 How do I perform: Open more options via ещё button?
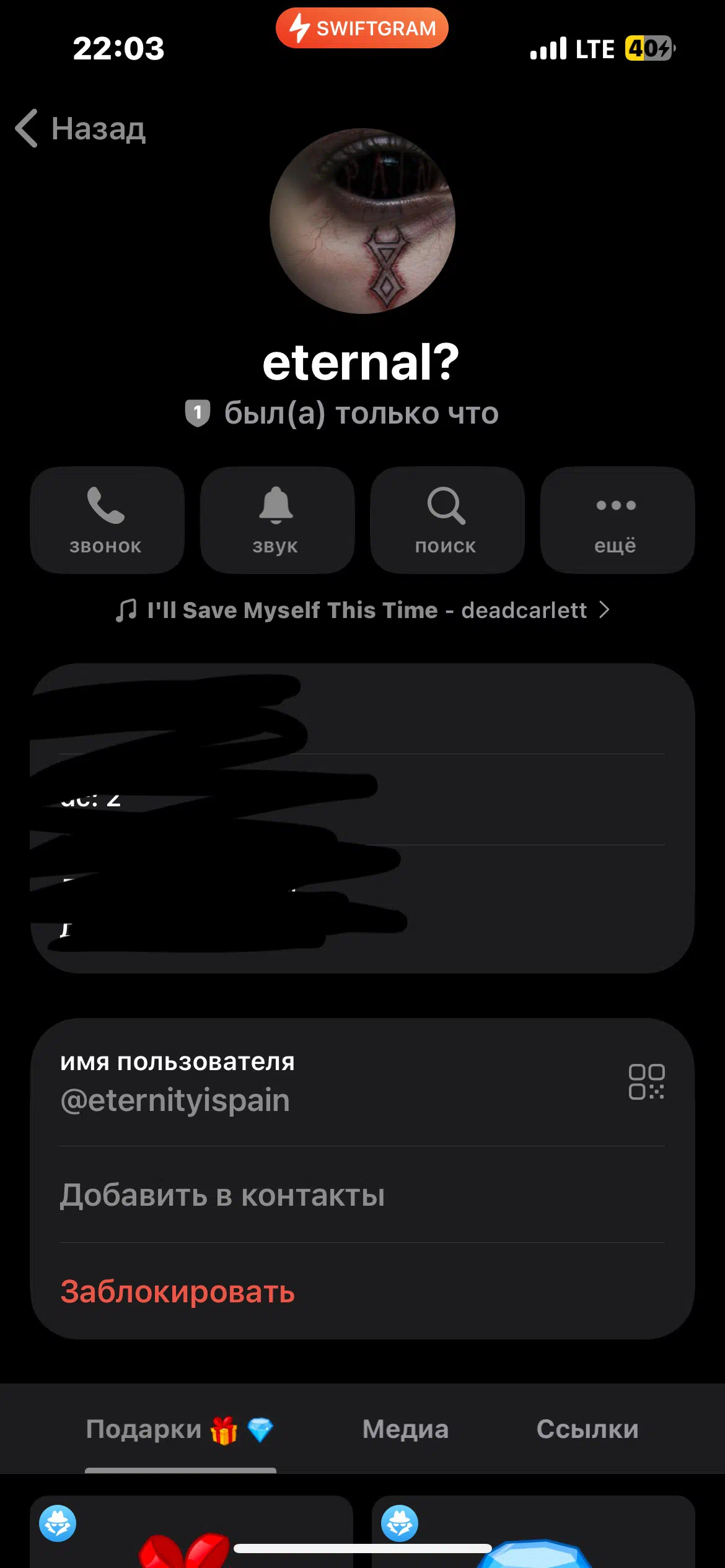(x=617, y=520)
